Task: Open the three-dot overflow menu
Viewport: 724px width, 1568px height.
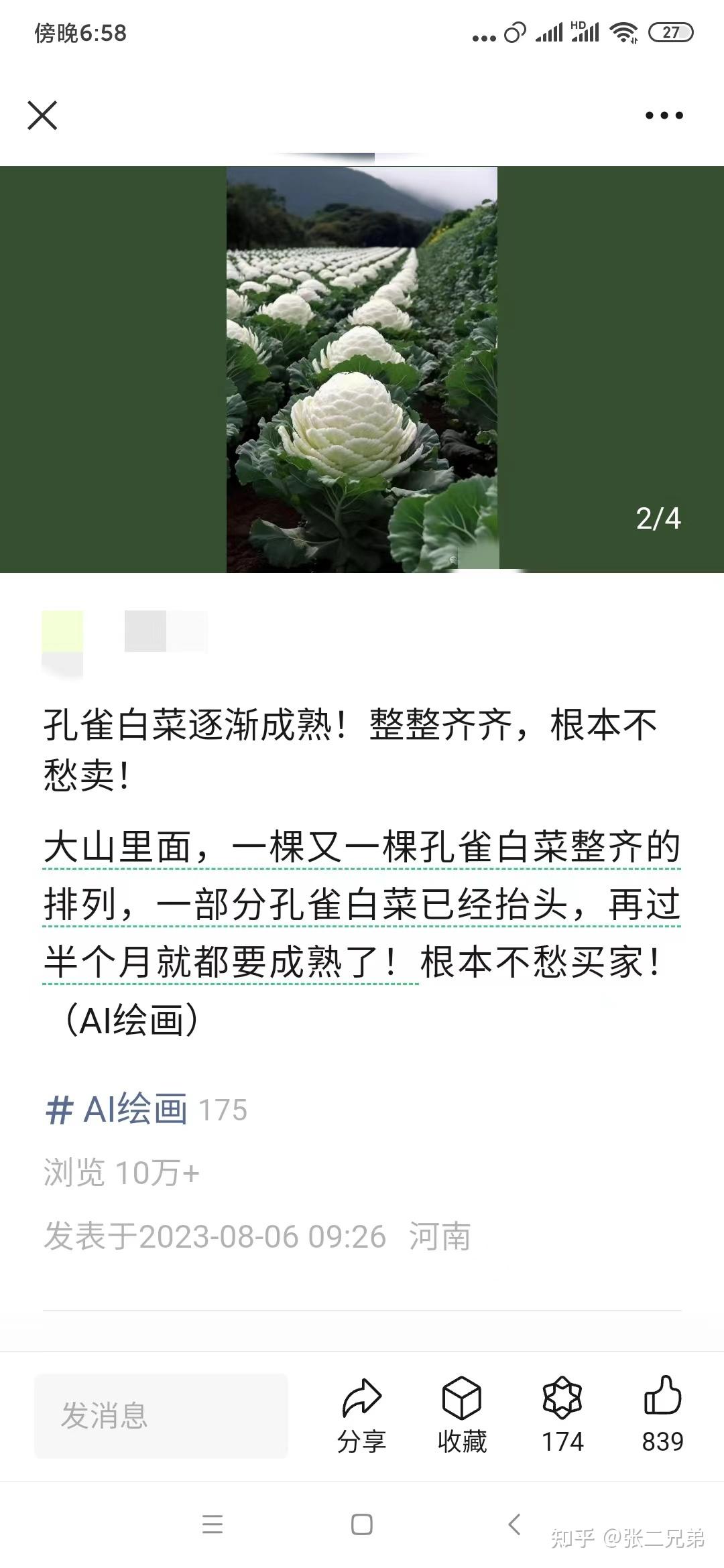Action: tap(664, 115)
